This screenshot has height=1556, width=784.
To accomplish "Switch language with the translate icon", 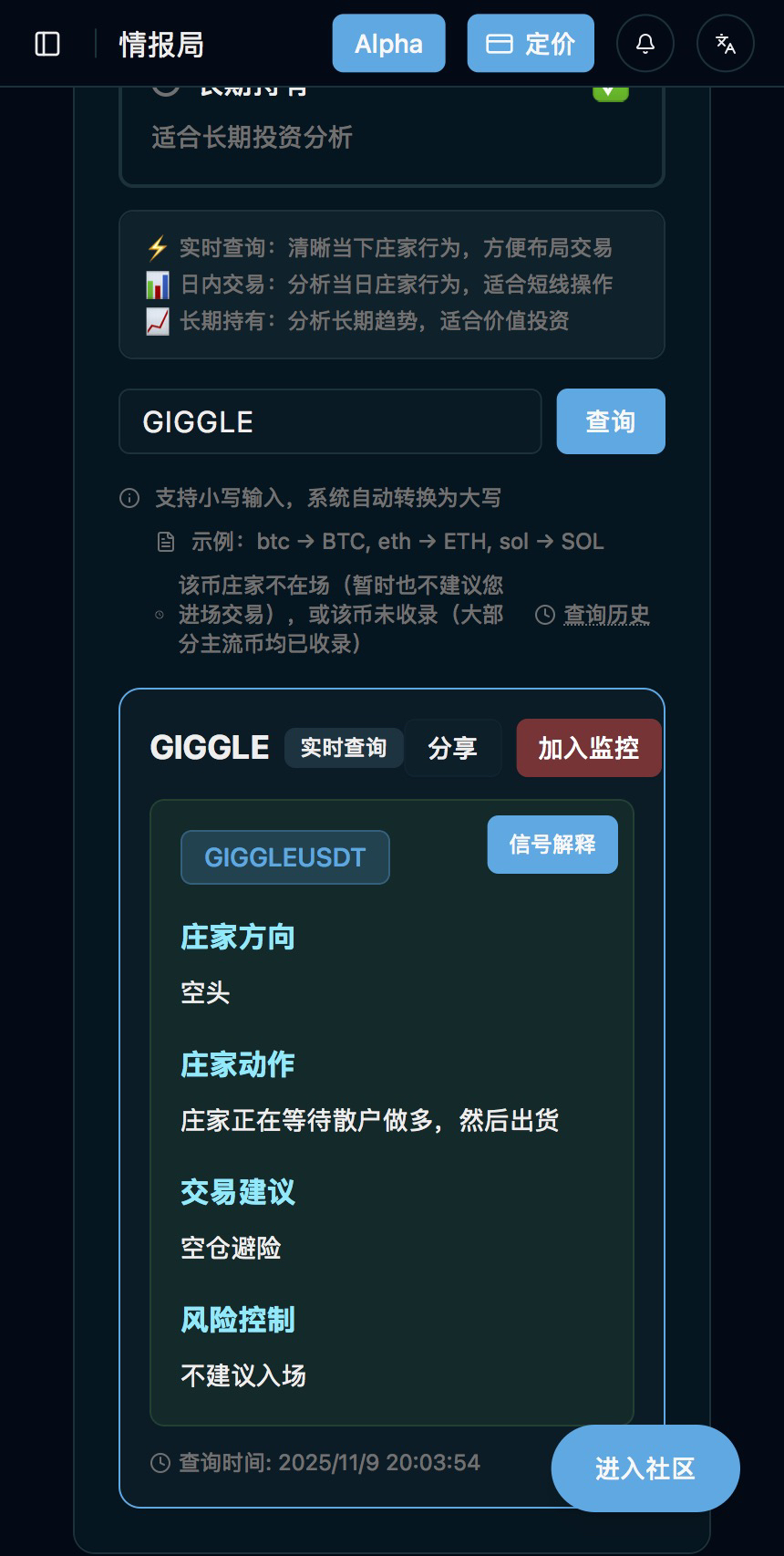I will [726, 44].
